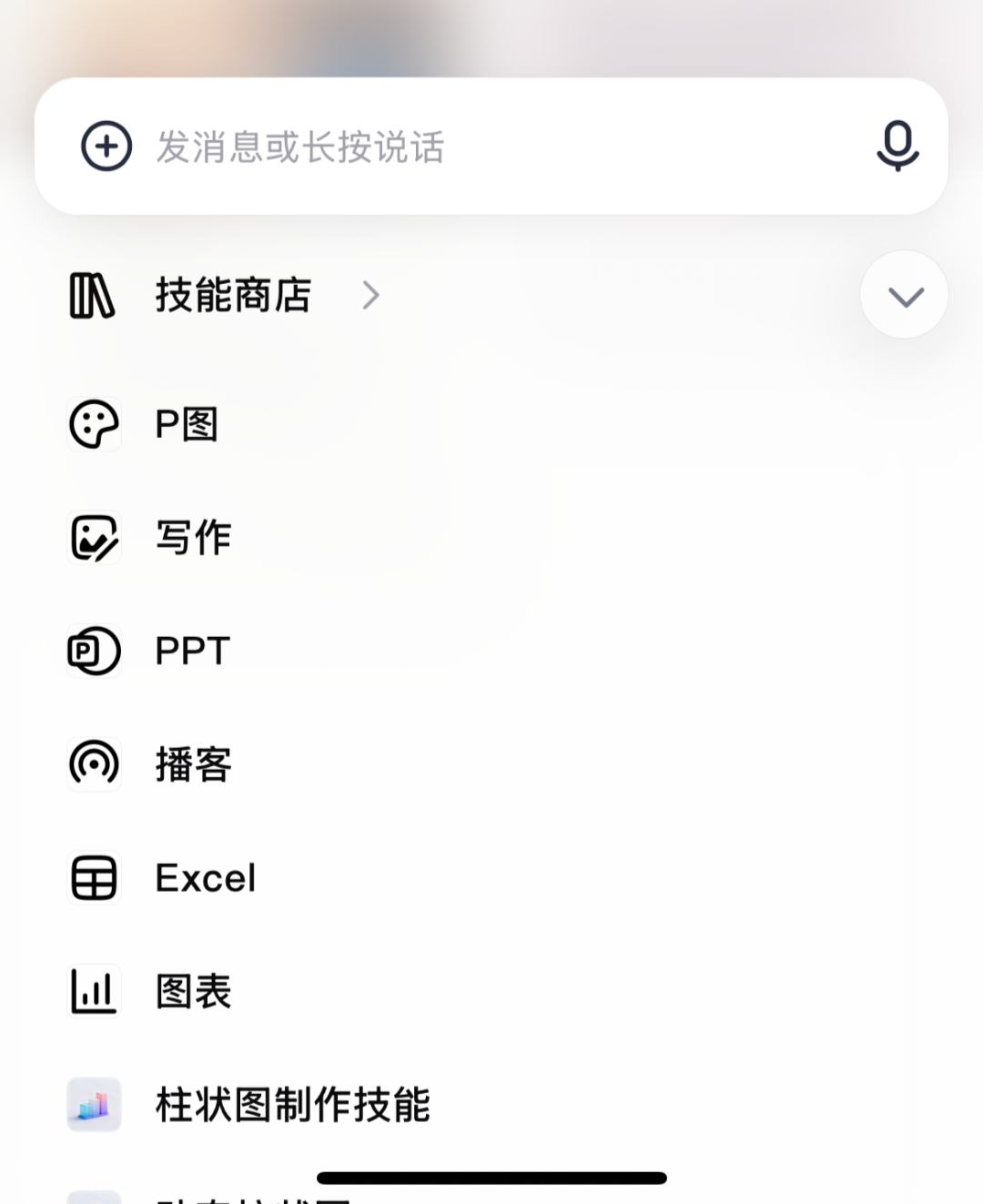The width and height of the screenshot is (983, 1204).
Task: Open the attachment plus icon
Action: coord(106,146)
